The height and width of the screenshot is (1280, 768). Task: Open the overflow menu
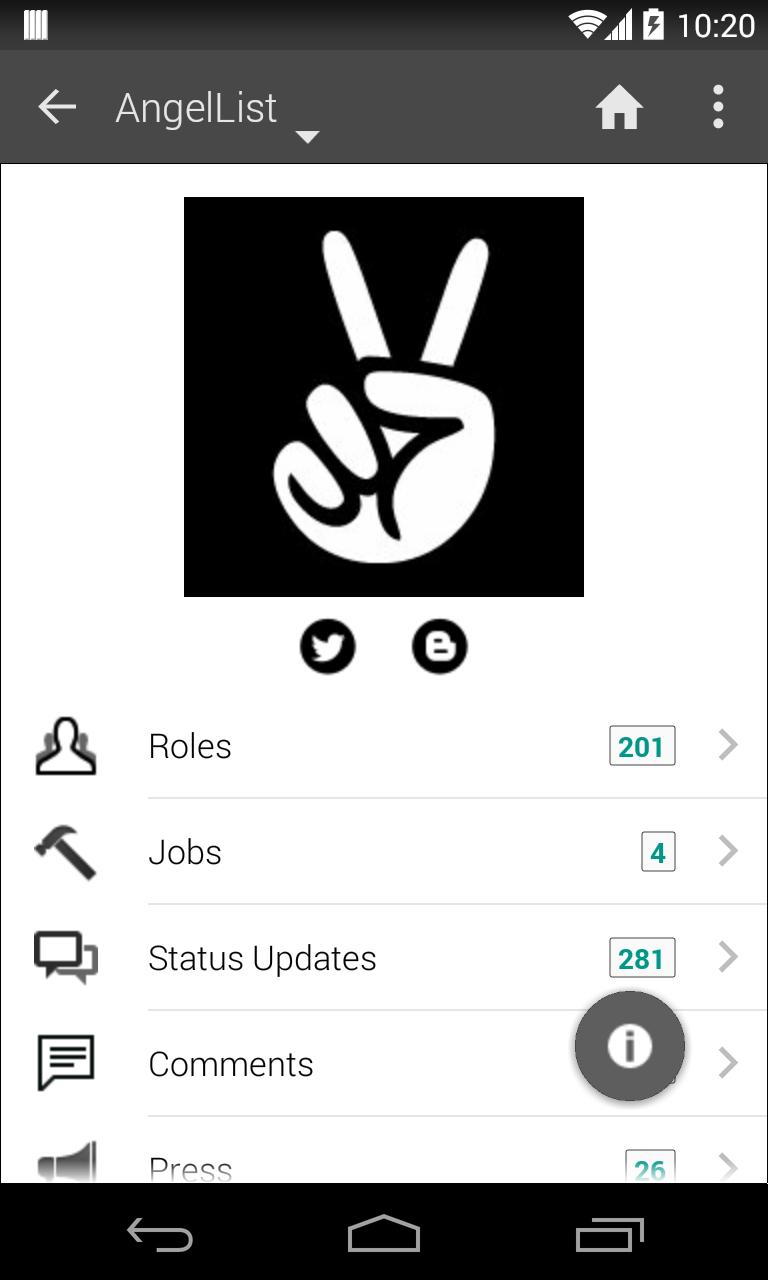coord(717,107)
